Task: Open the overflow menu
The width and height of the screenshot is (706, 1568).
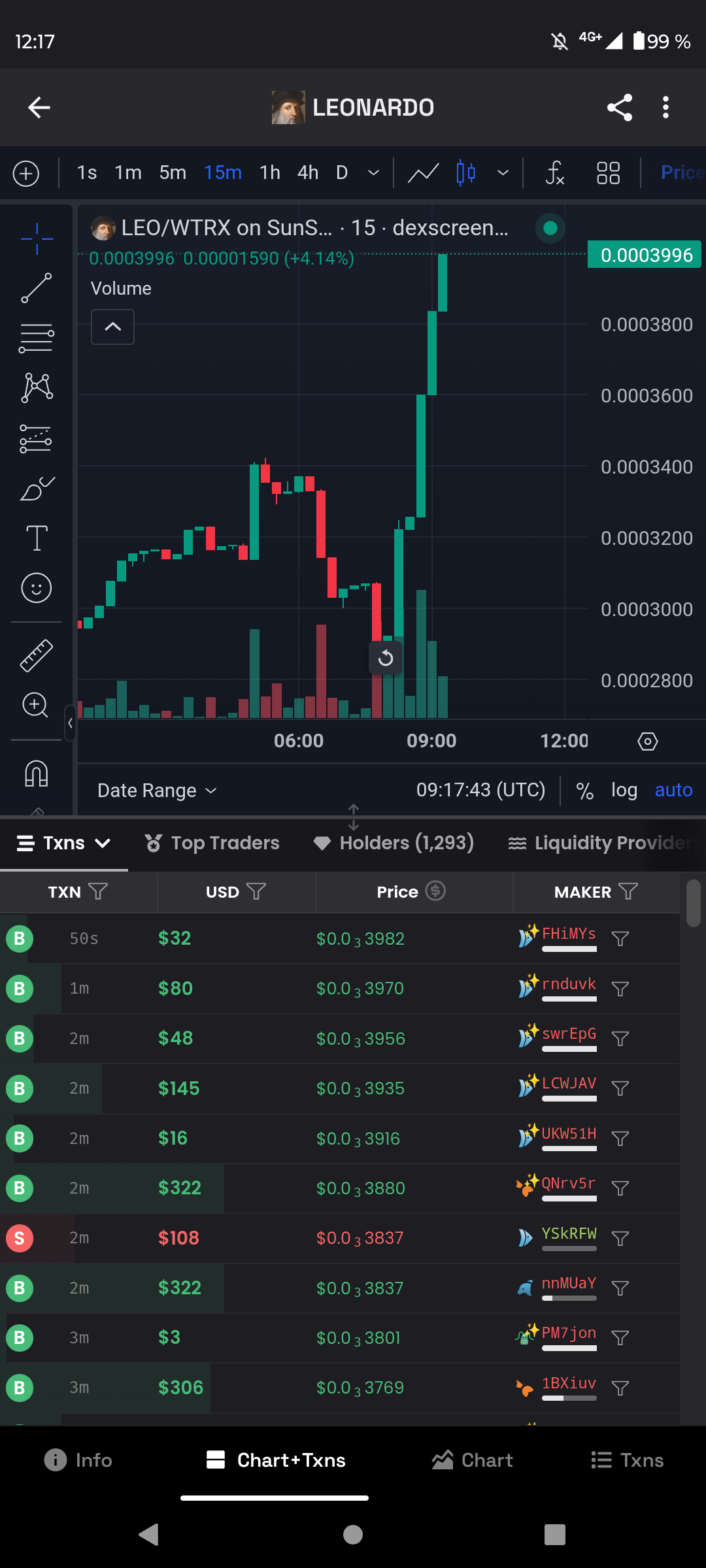Action: click(665, 108)
